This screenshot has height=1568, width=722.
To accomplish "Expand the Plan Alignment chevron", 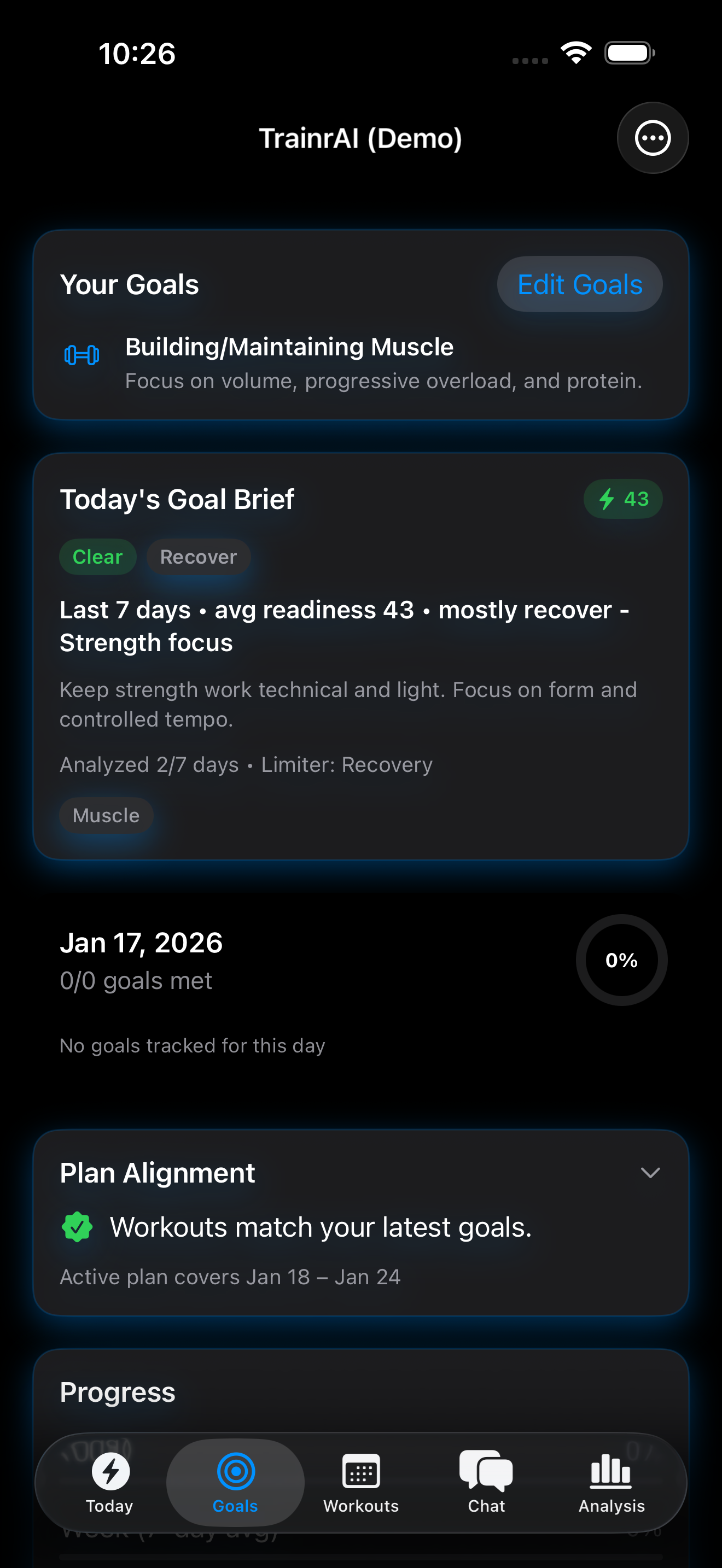I will [650, 1173].
